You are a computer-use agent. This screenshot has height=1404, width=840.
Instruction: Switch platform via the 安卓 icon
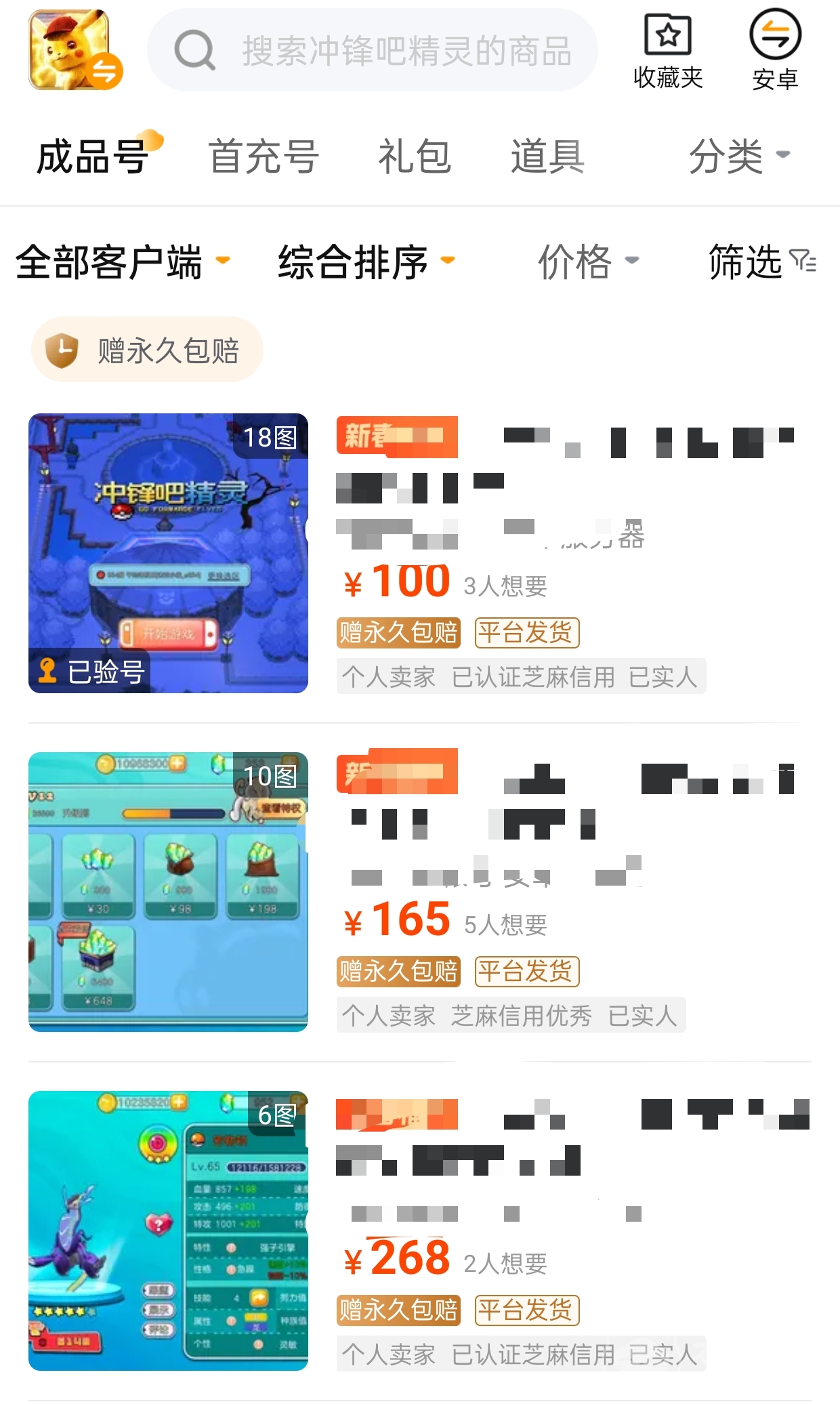775,50
